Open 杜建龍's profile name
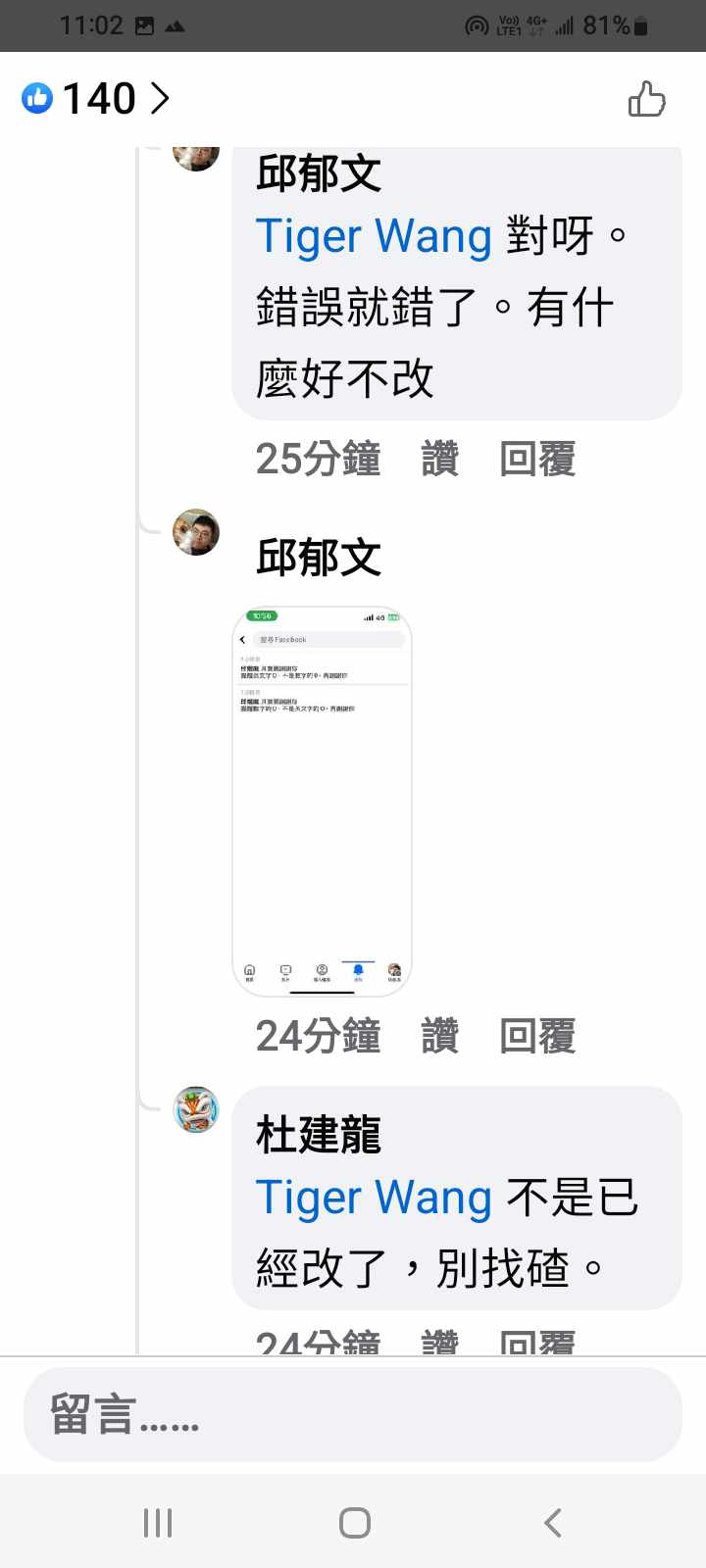Viewport: 706px width, 1568px height. tap(319, 1135)
